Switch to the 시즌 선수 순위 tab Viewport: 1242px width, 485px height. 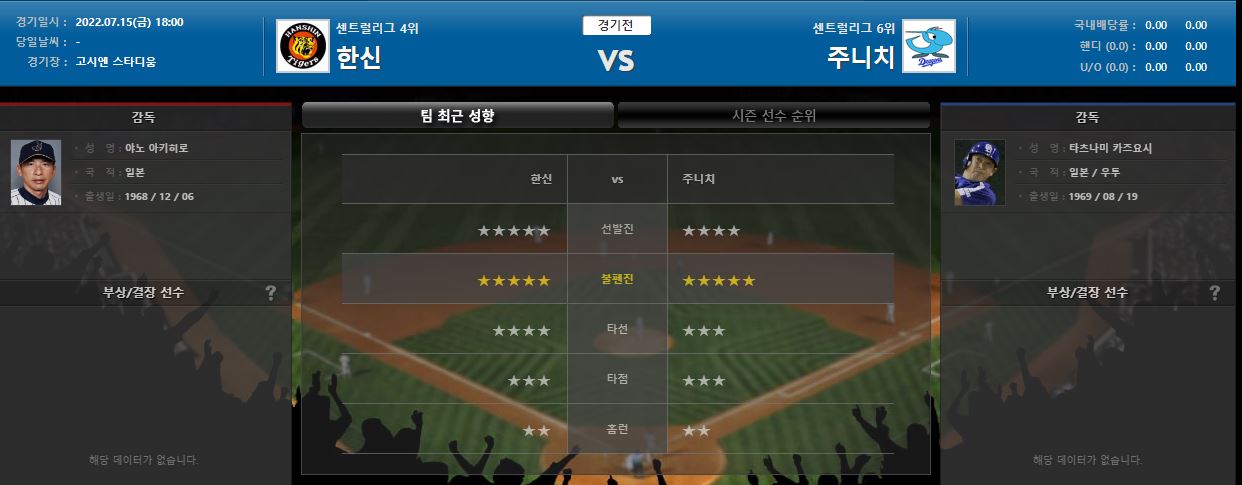pos(774,115)
